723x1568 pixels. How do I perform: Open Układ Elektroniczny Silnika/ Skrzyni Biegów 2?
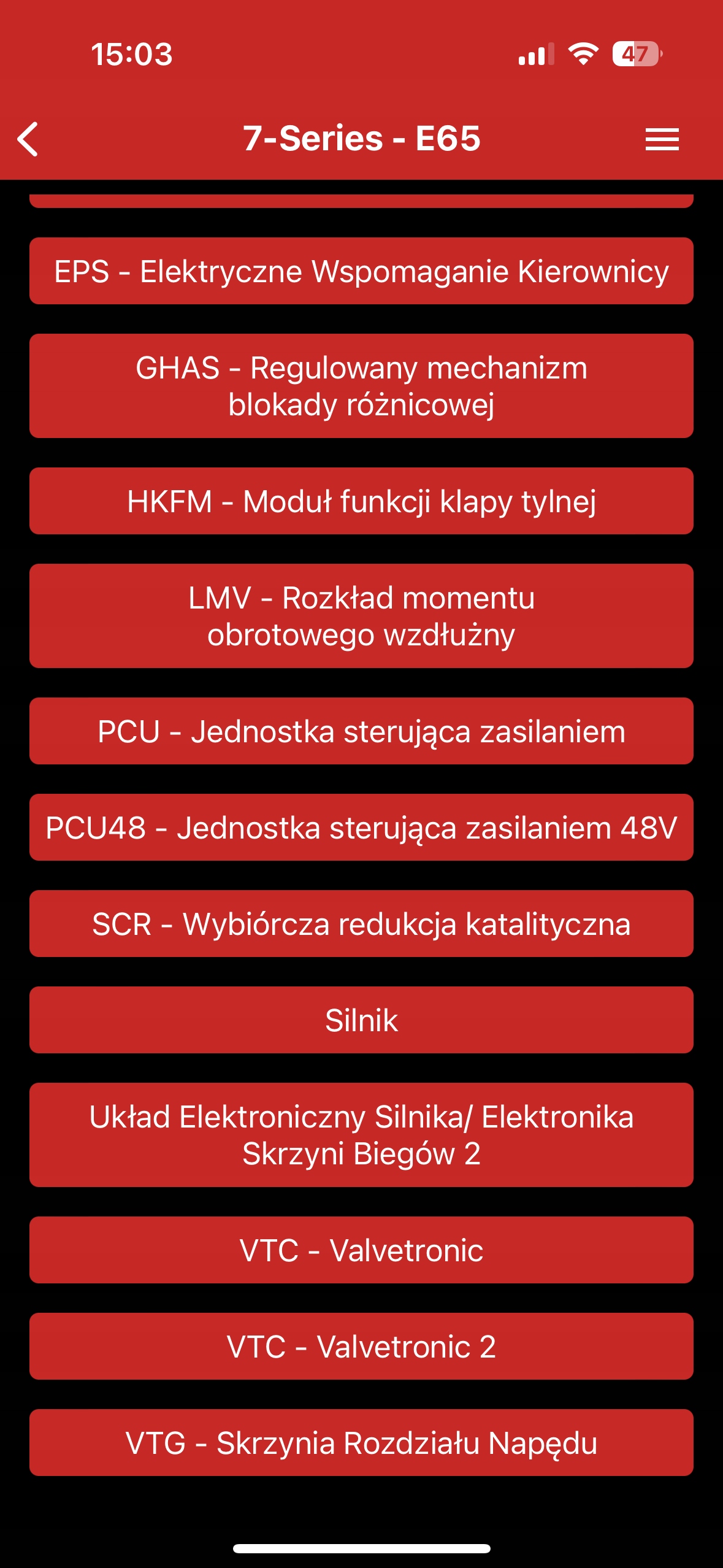coord(361,1135)
